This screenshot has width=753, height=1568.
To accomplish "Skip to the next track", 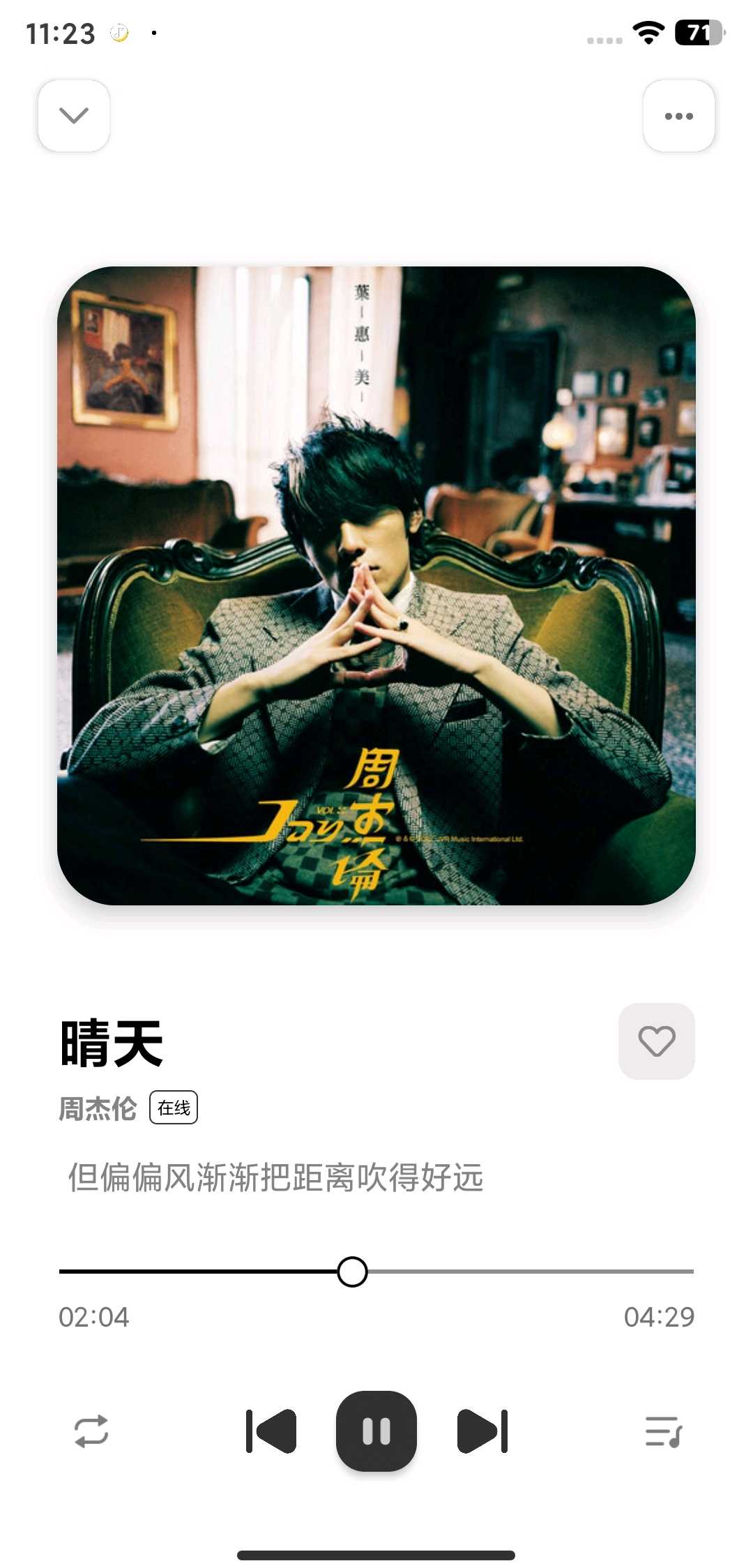I will (x=482, y=1431).
